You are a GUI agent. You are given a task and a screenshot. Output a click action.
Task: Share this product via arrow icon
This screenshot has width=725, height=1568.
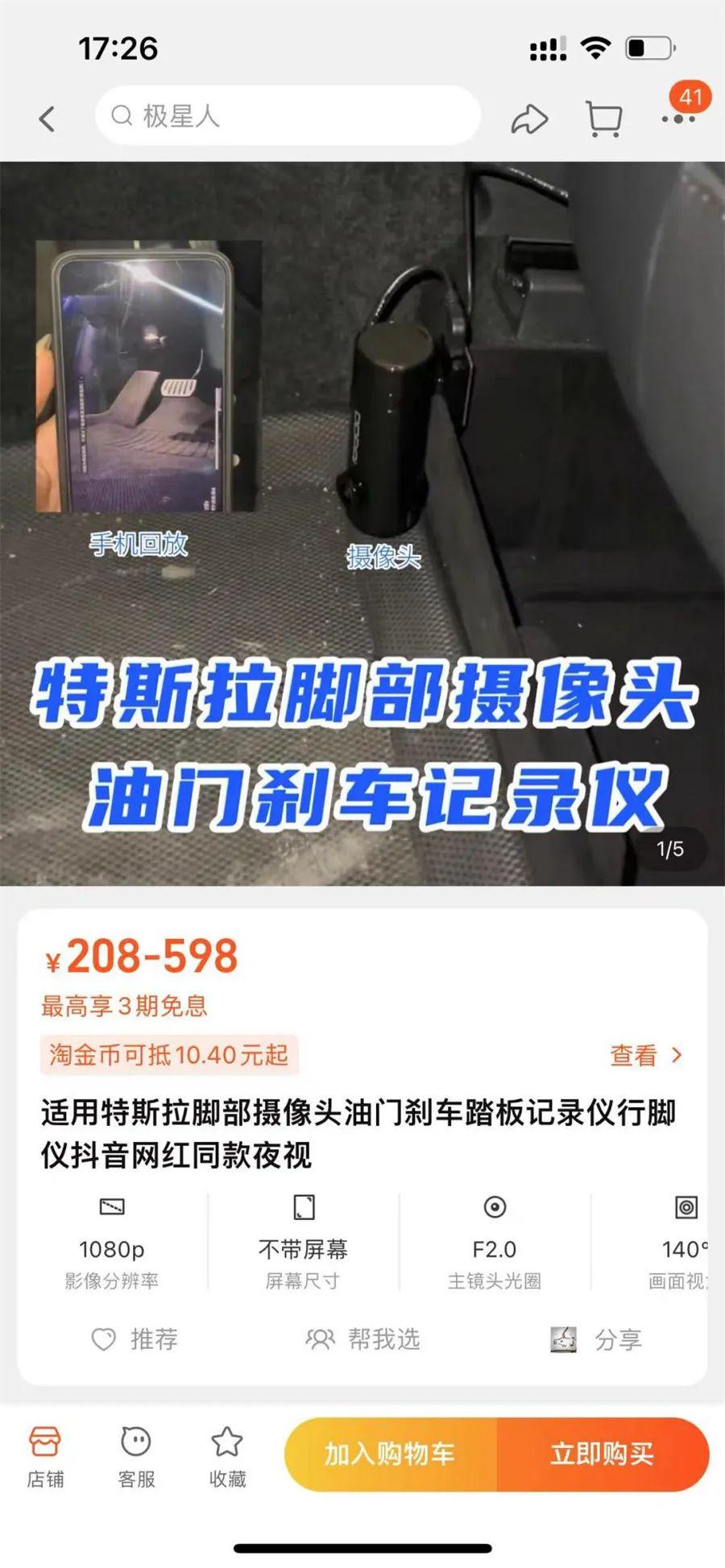[529, 119]
